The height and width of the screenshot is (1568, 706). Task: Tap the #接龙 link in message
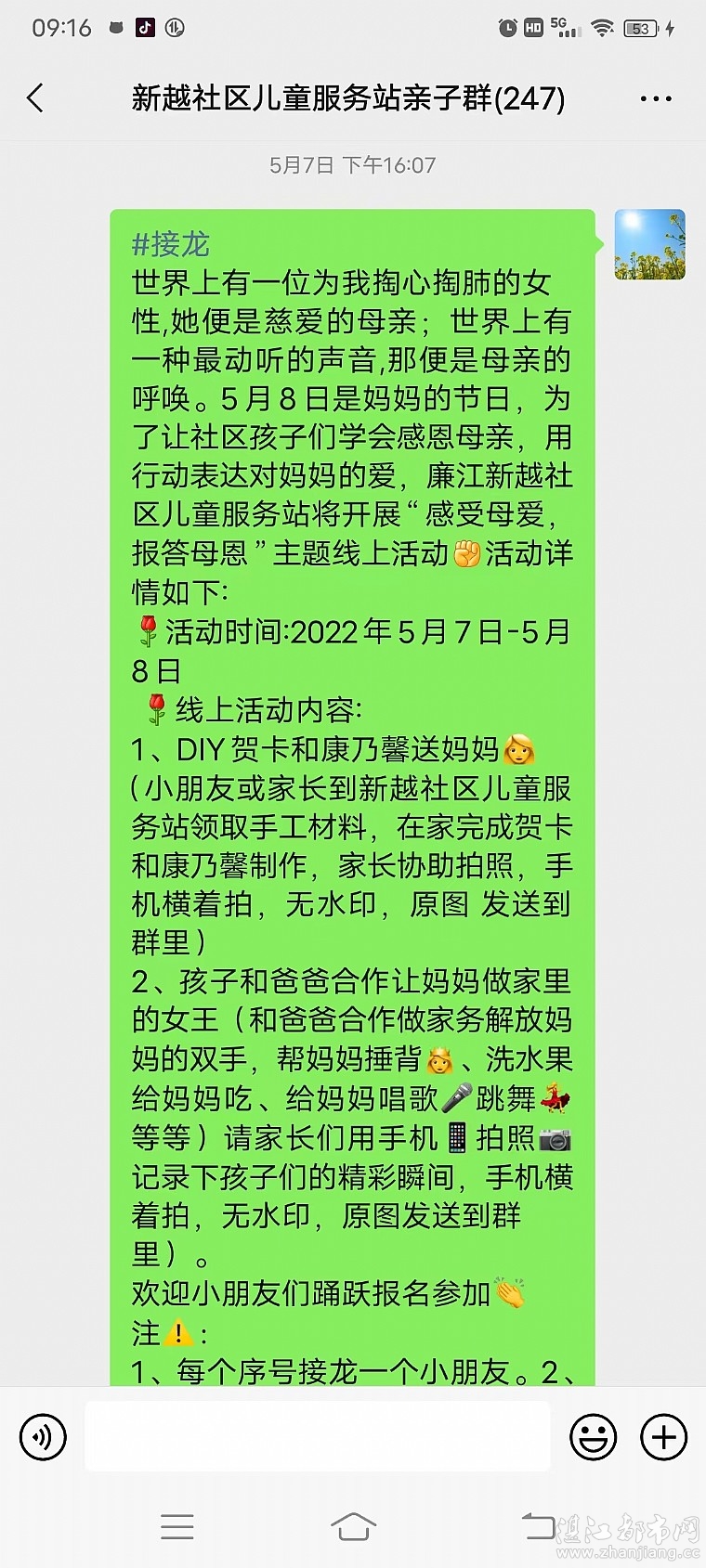tap(171, 244)
